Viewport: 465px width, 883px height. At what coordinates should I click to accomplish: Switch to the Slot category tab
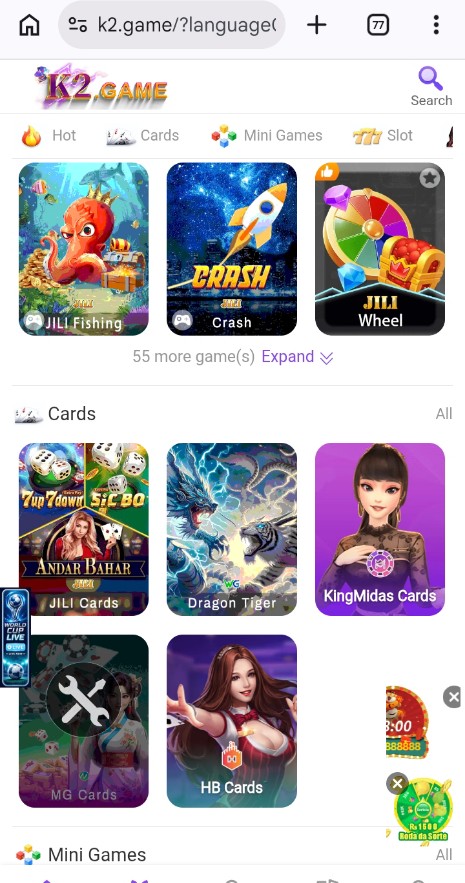click(x=383, y=136)
